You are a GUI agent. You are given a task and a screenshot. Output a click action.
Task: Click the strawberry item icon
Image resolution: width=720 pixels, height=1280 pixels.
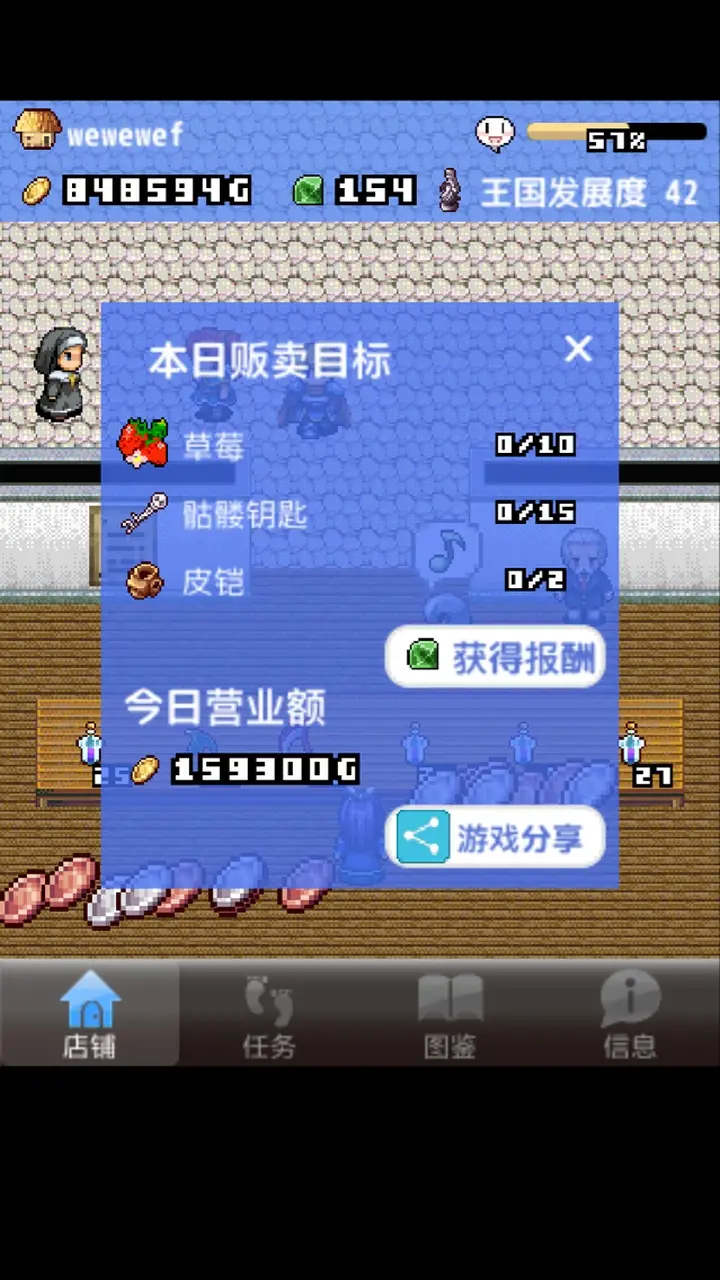pos(143,444)
